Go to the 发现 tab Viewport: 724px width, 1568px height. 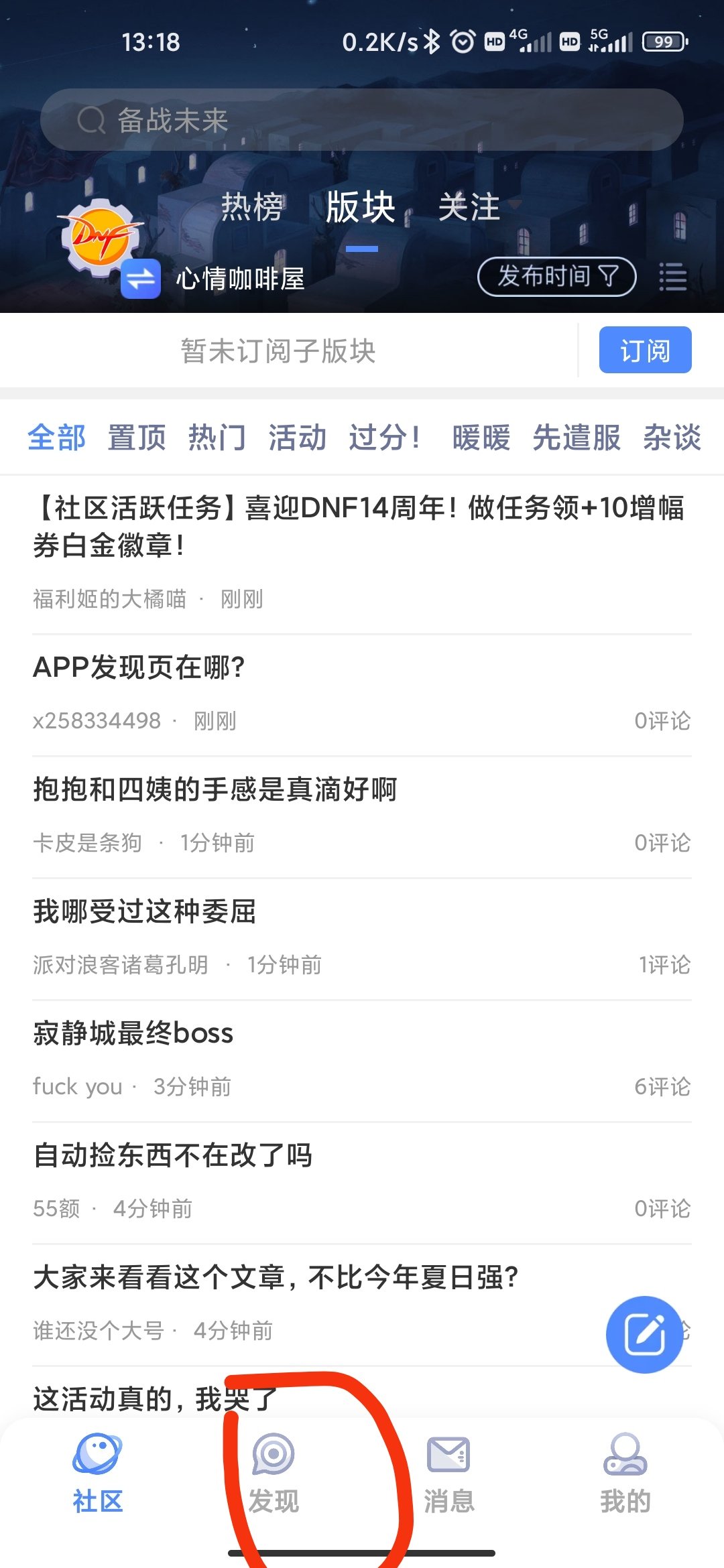(x=274, y=1473)
